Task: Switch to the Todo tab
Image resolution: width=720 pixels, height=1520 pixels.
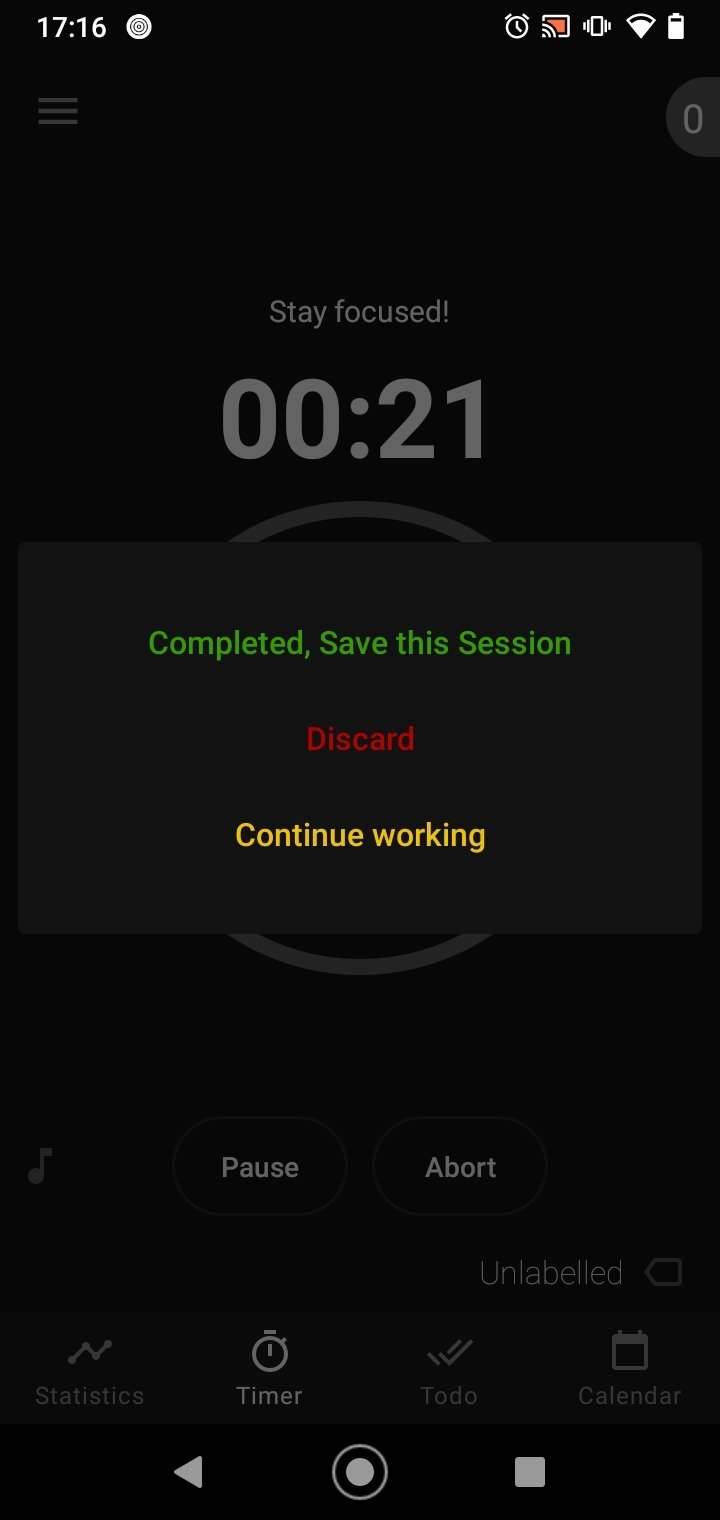Action: [449, 1370]
